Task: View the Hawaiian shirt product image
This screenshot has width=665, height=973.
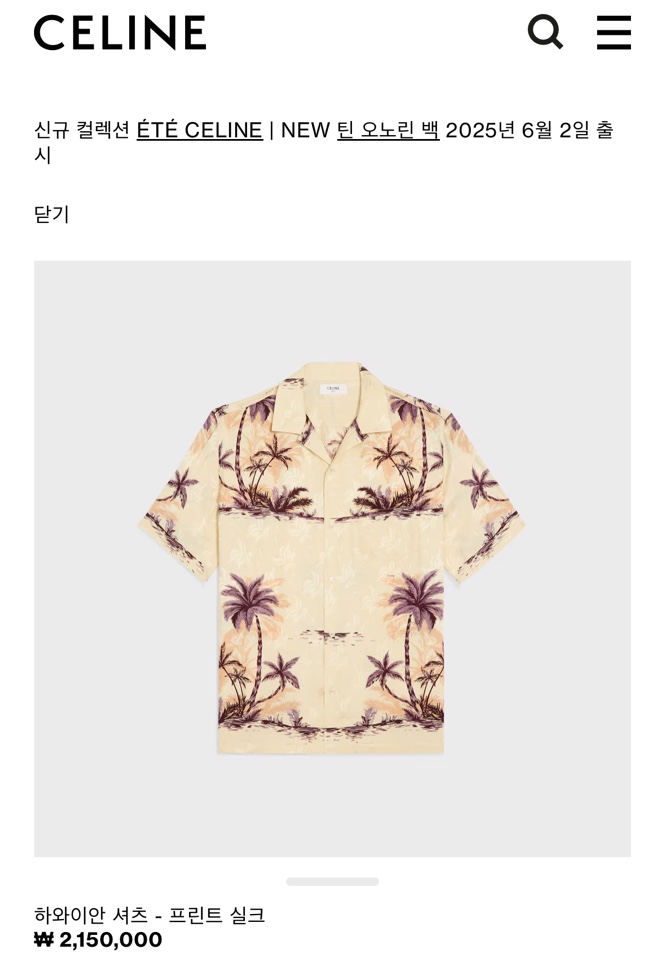Action: pos(332,558)
